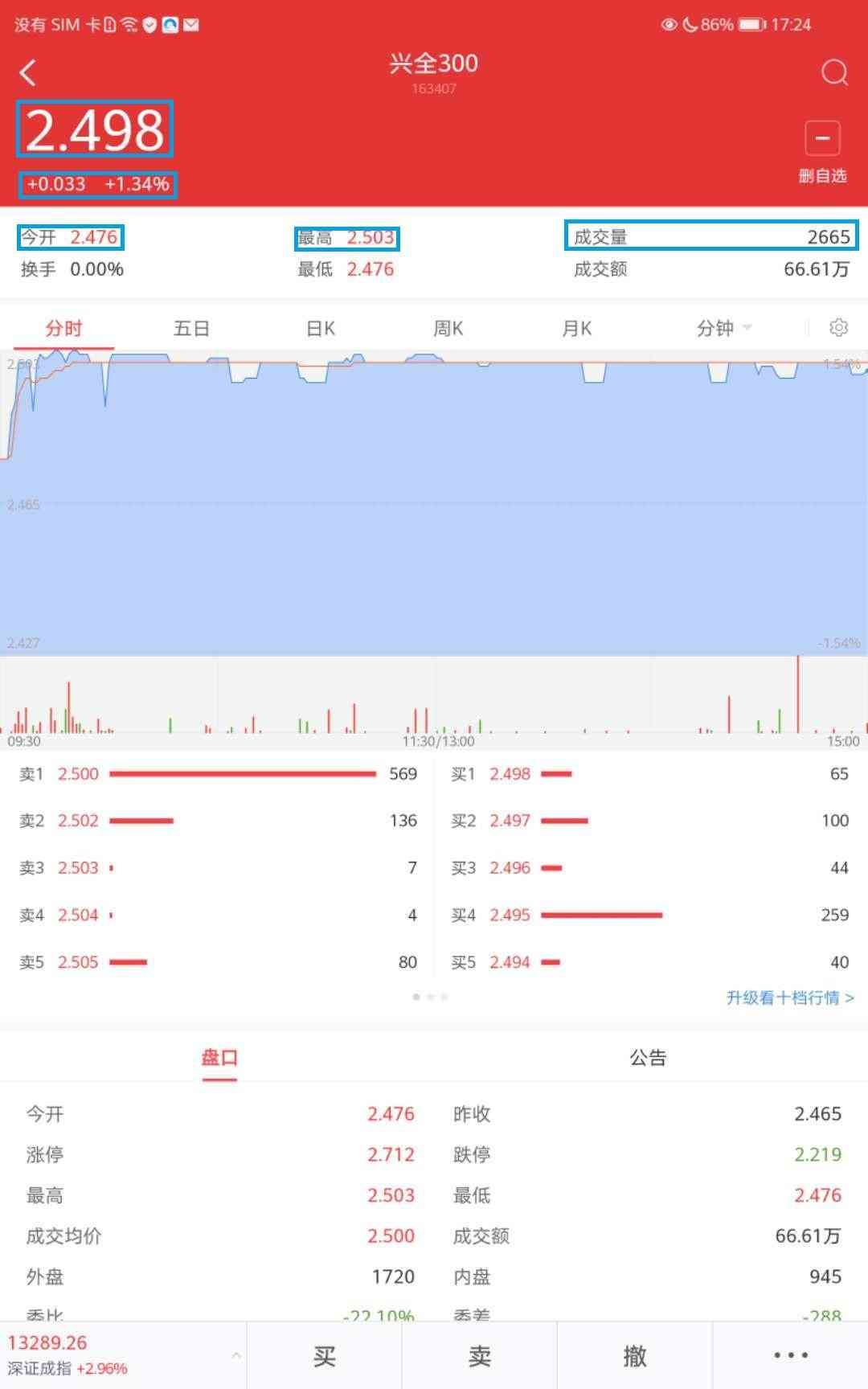
Task: Tap the eye icon in the status bar
Action: pos(669,25)
